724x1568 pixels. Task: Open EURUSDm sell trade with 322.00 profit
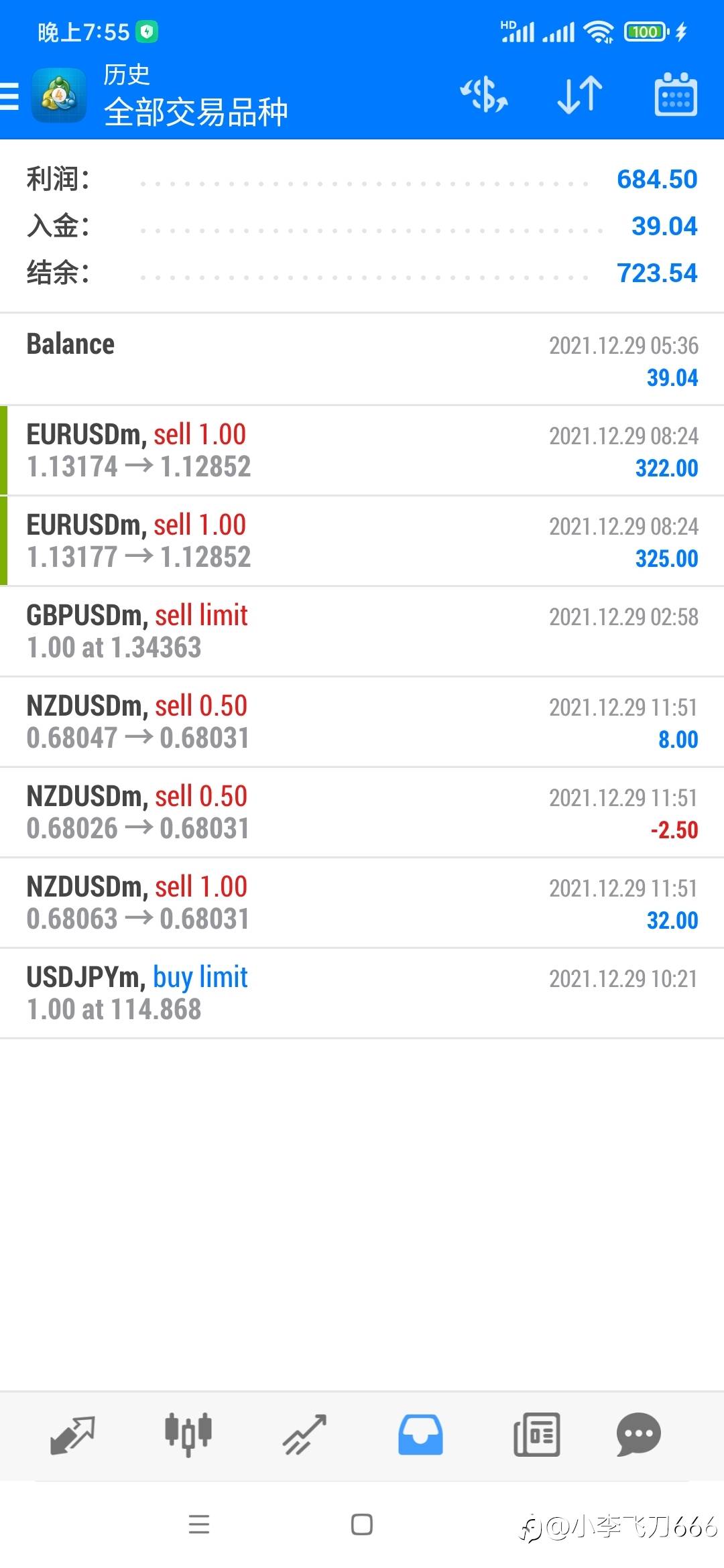point(362,450)
